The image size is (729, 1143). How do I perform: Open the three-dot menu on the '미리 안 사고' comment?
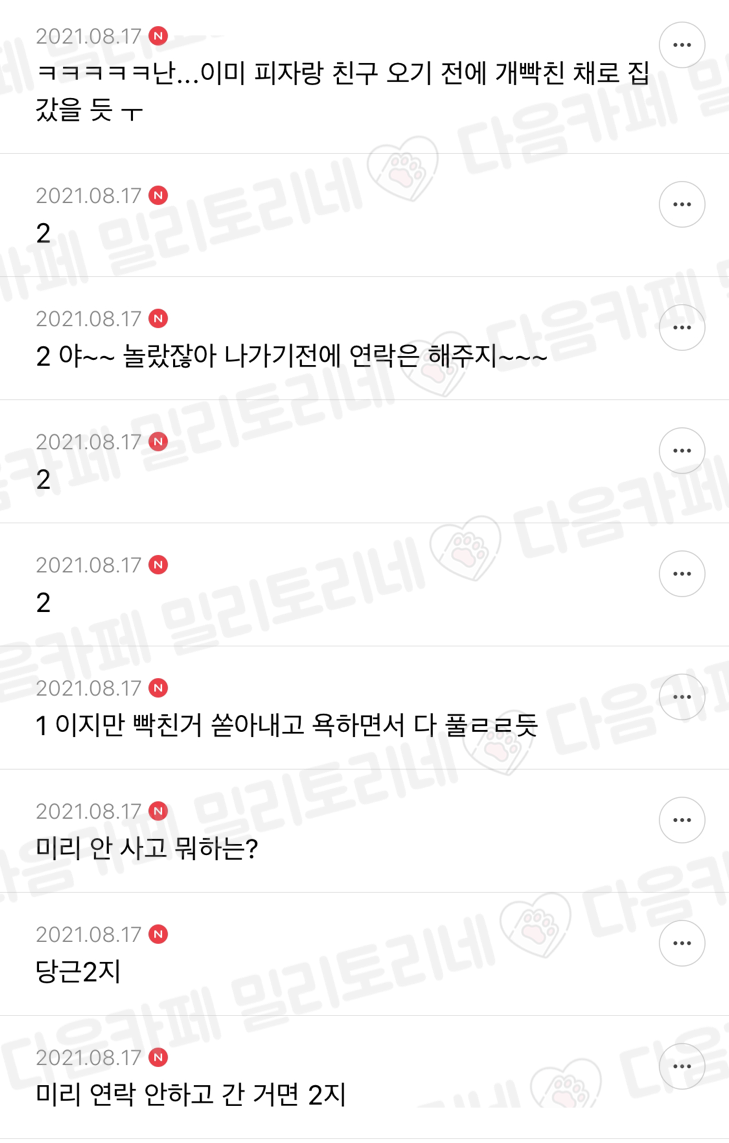682,820
